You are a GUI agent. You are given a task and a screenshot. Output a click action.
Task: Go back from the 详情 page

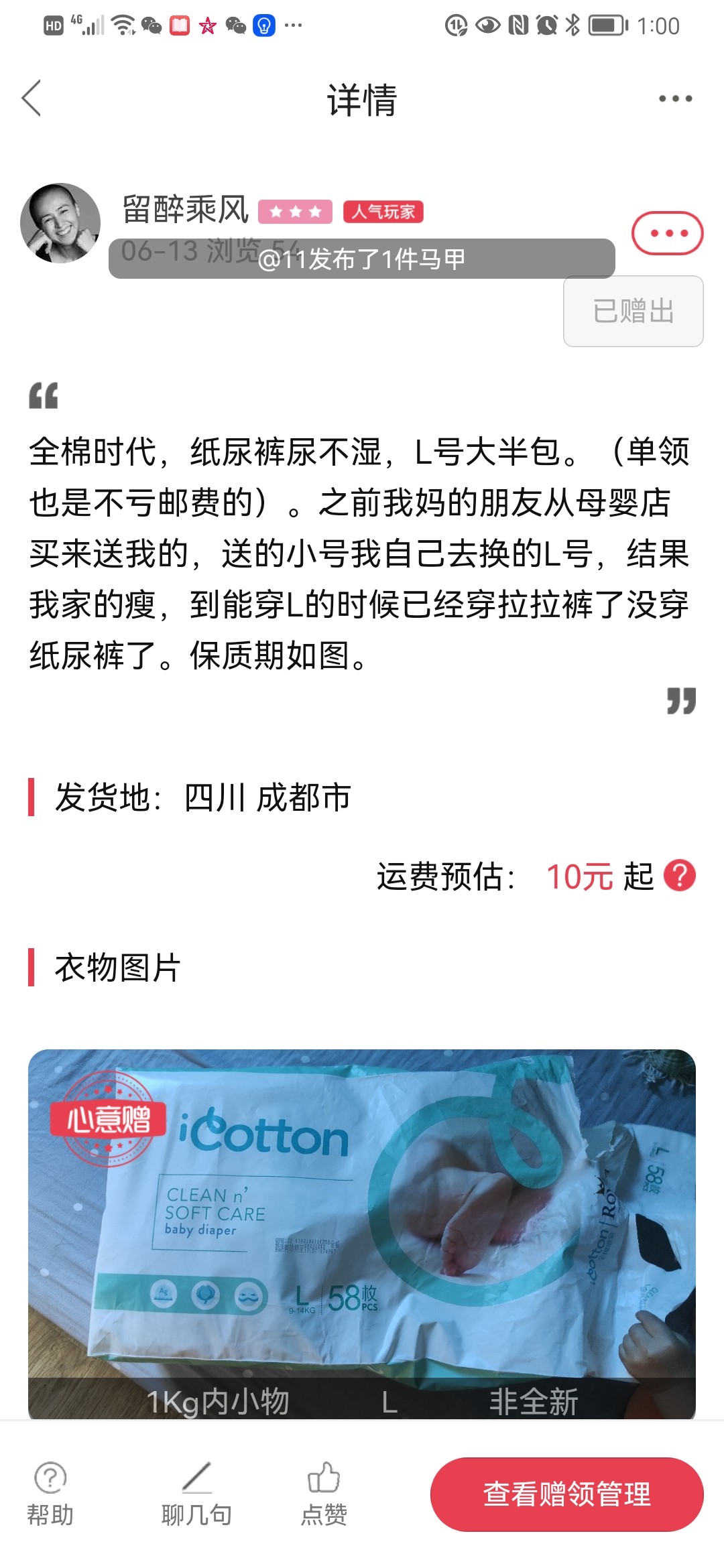(x=32, y=99)
